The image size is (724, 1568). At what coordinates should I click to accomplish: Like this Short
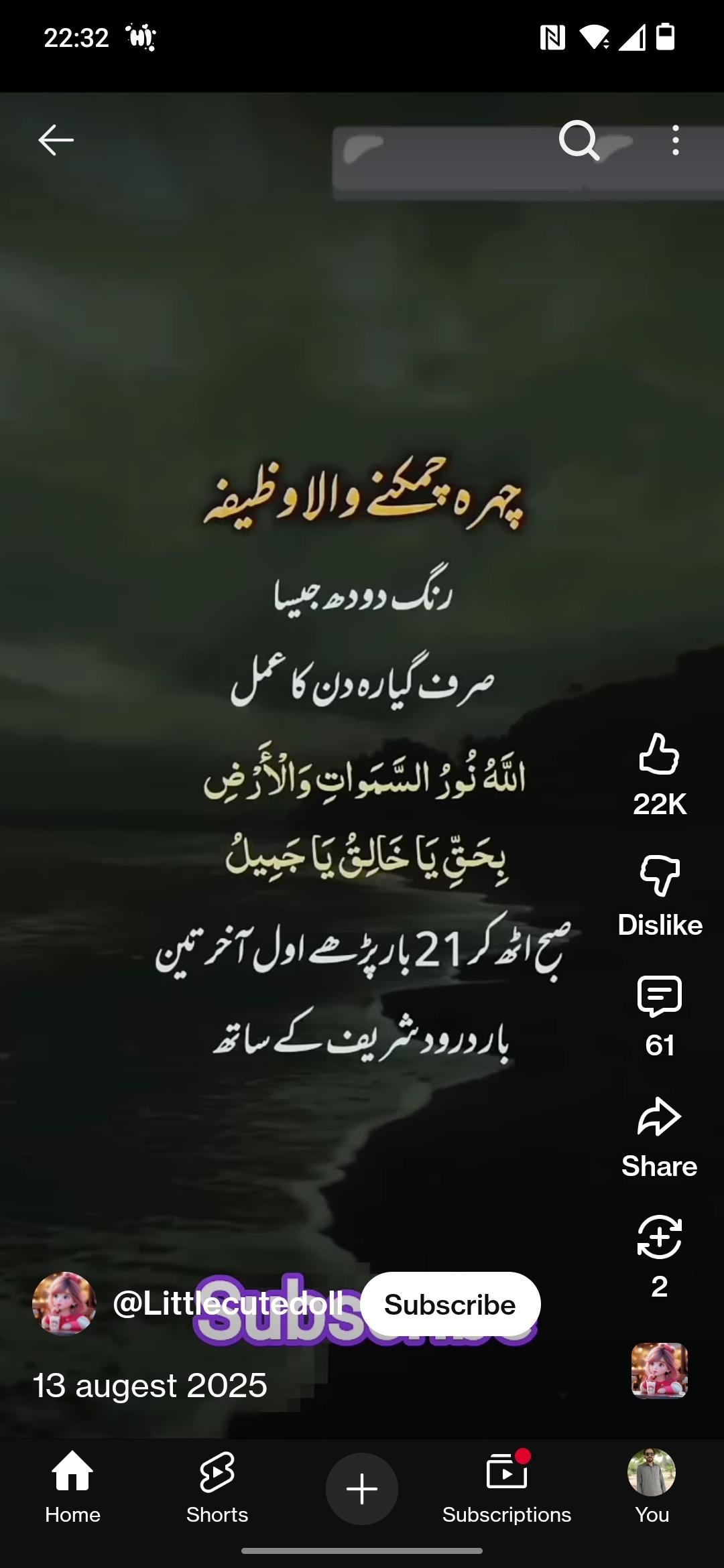tap(659, 755)
